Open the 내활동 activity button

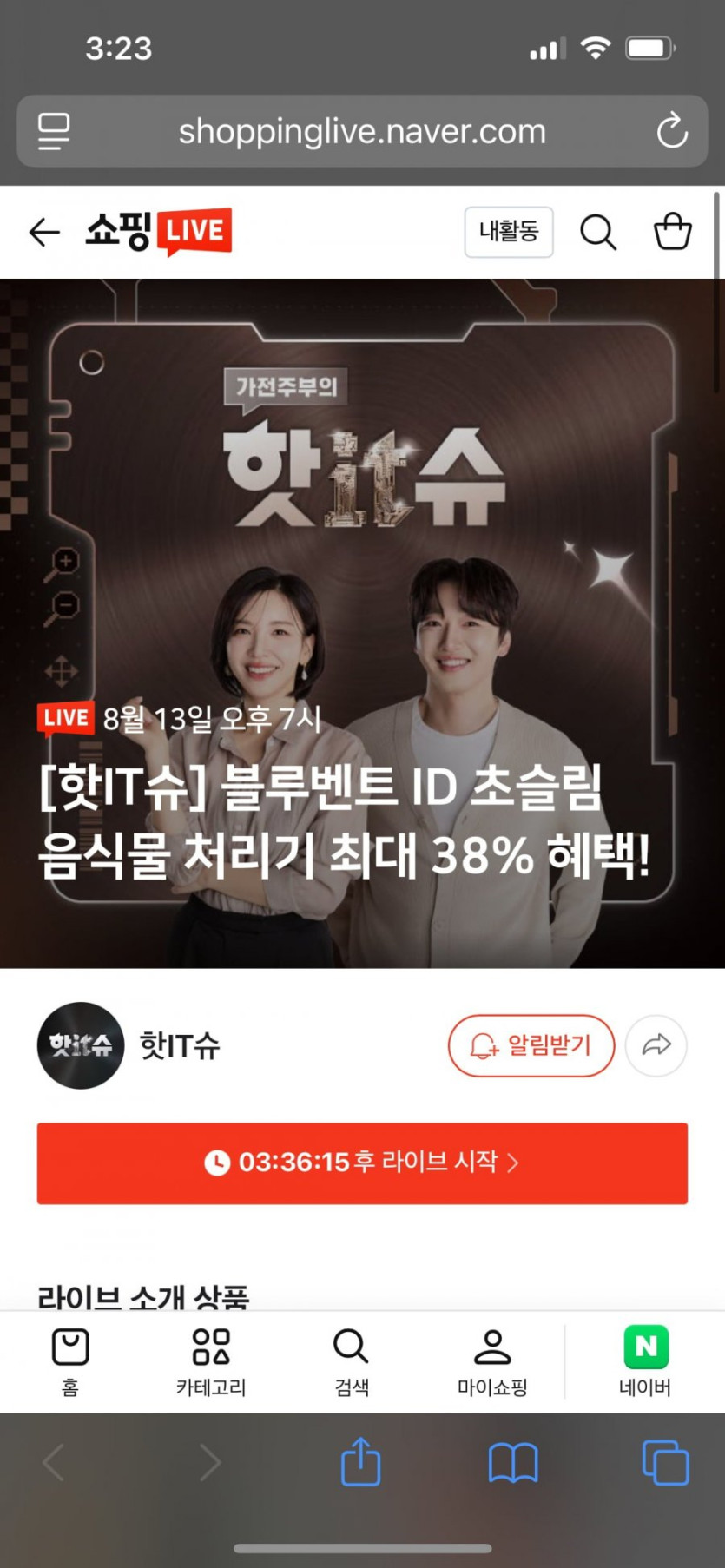pos(508,232)
